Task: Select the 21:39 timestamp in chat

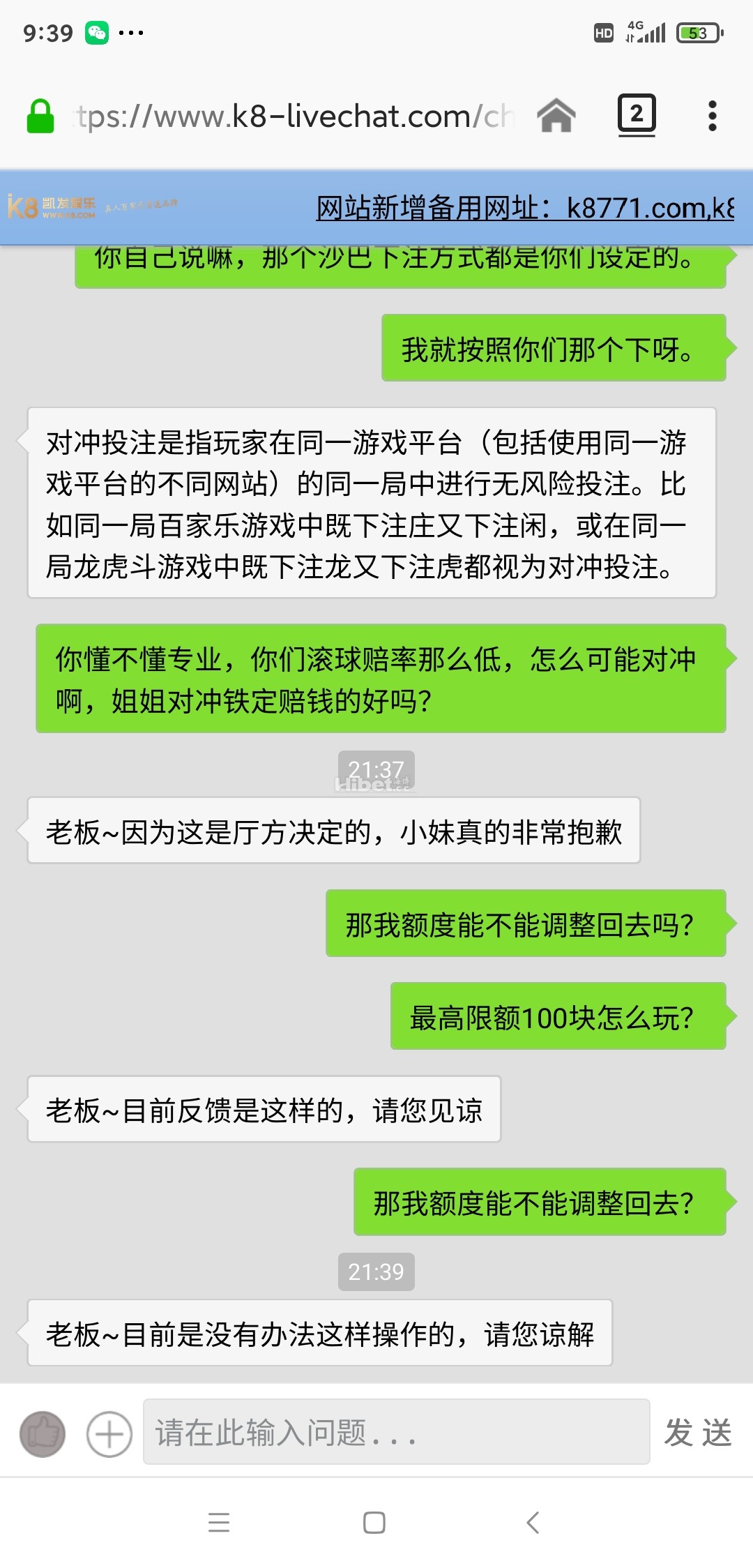Action: click(x=376, y=1272)
